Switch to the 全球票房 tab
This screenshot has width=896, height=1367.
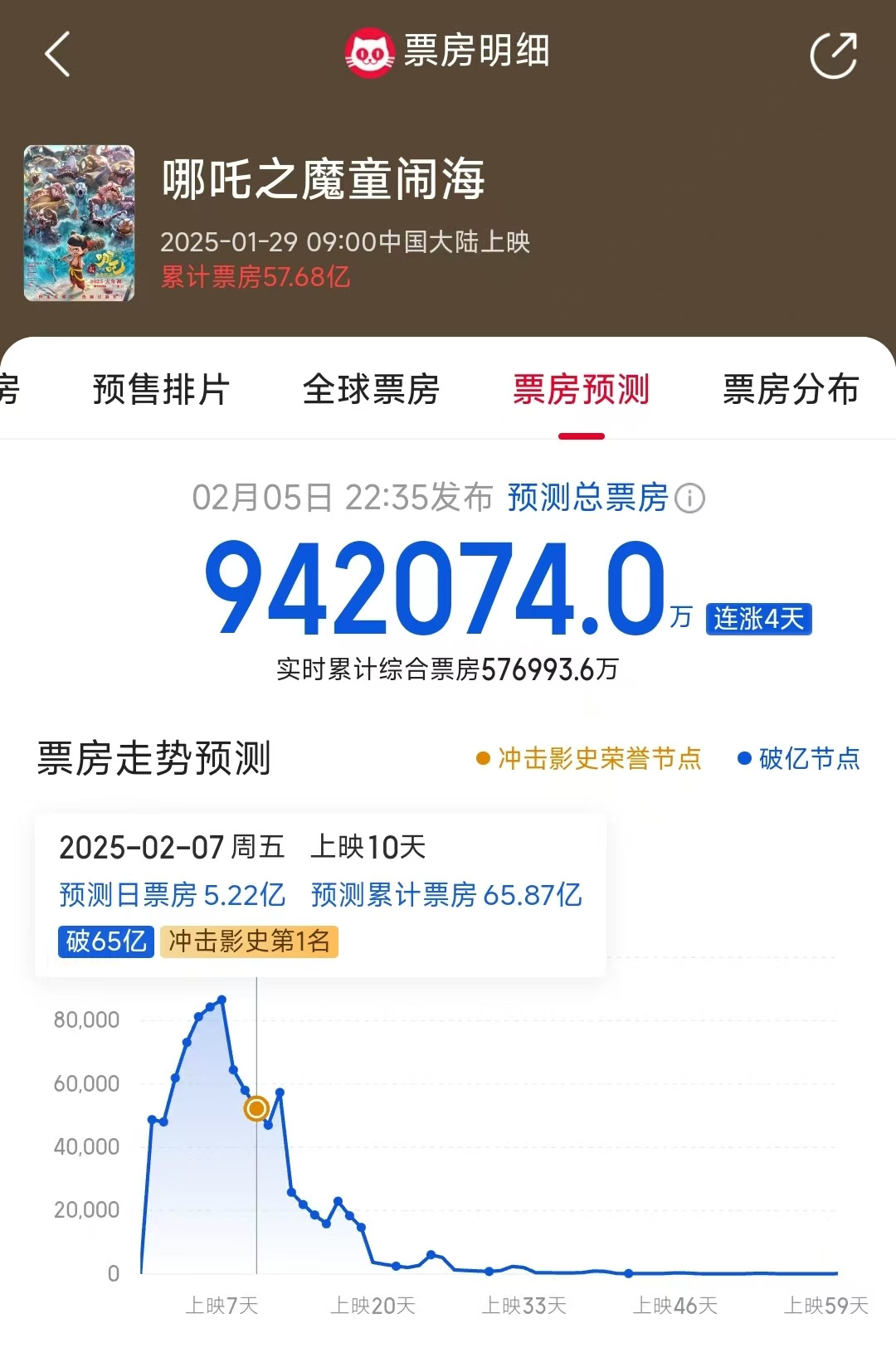pos(371,389)
